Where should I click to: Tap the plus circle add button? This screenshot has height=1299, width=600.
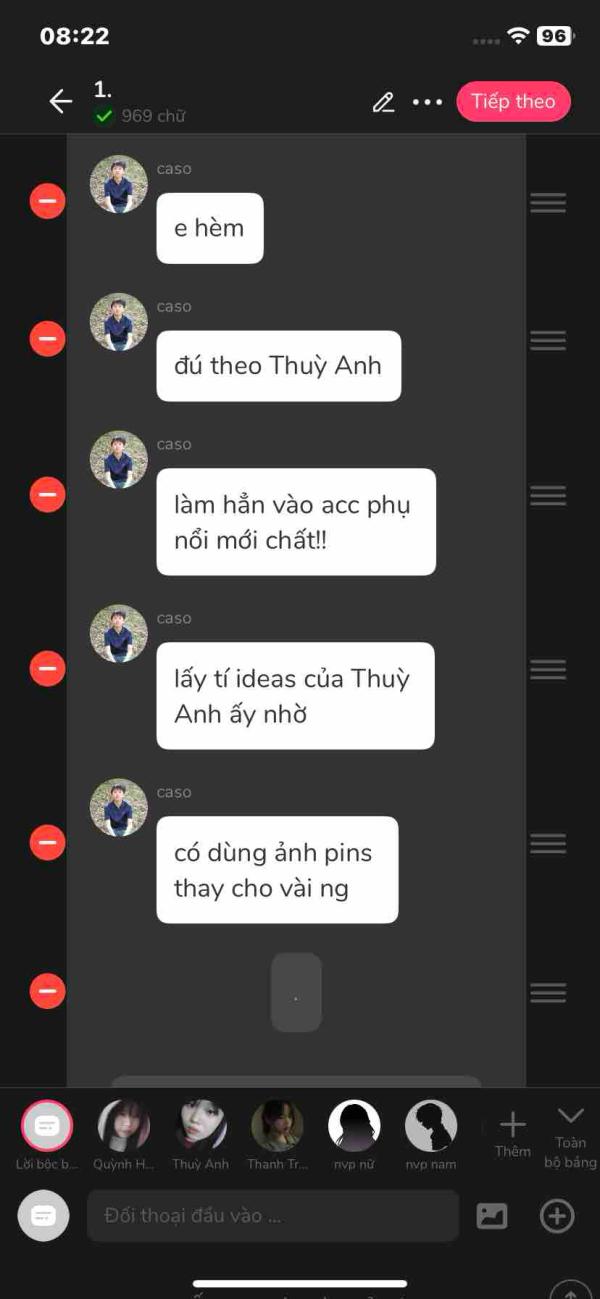tap(557, 1216)
